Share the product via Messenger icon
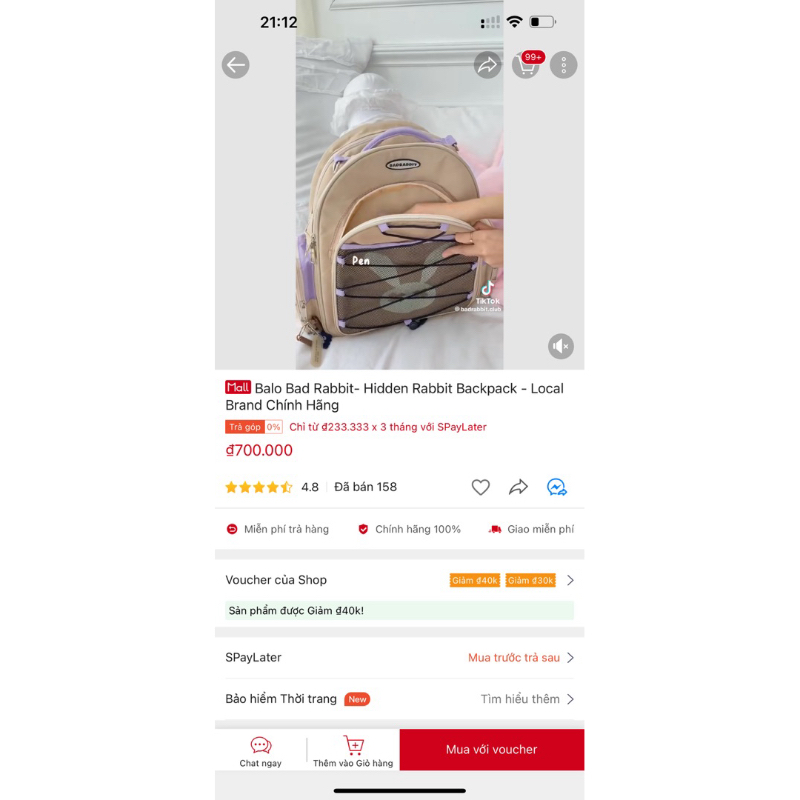The width and height of the screenshot is (800, 800). pos(557,487)
